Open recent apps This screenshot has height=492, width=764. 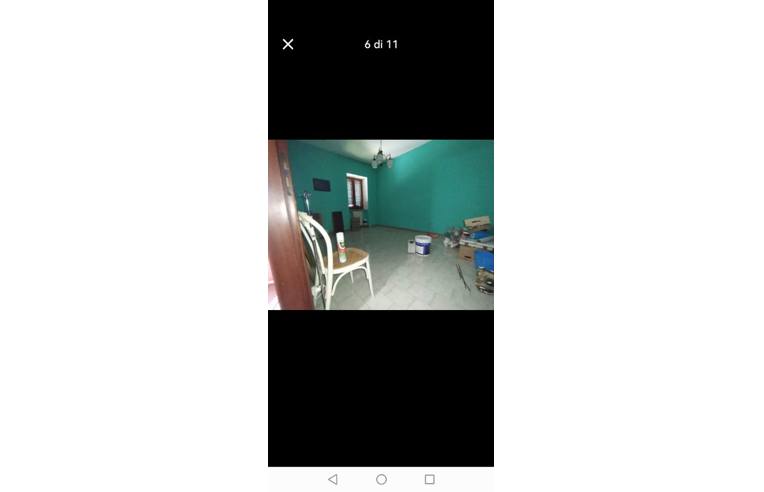[x=429, y=479]
